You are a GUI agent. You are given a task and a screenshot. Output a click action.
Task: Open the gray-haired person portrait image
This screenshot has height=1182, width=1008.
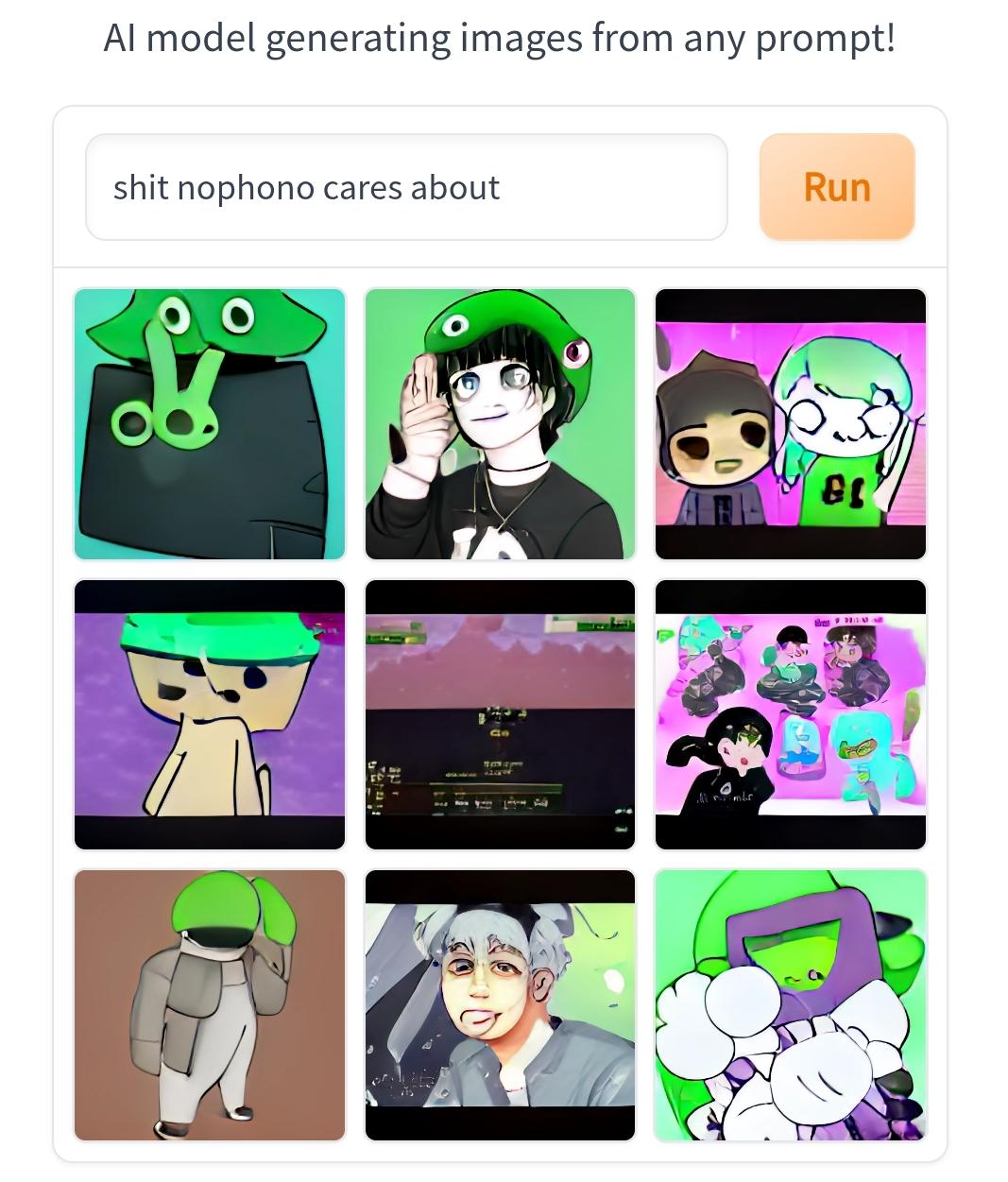pos(500,1004)
